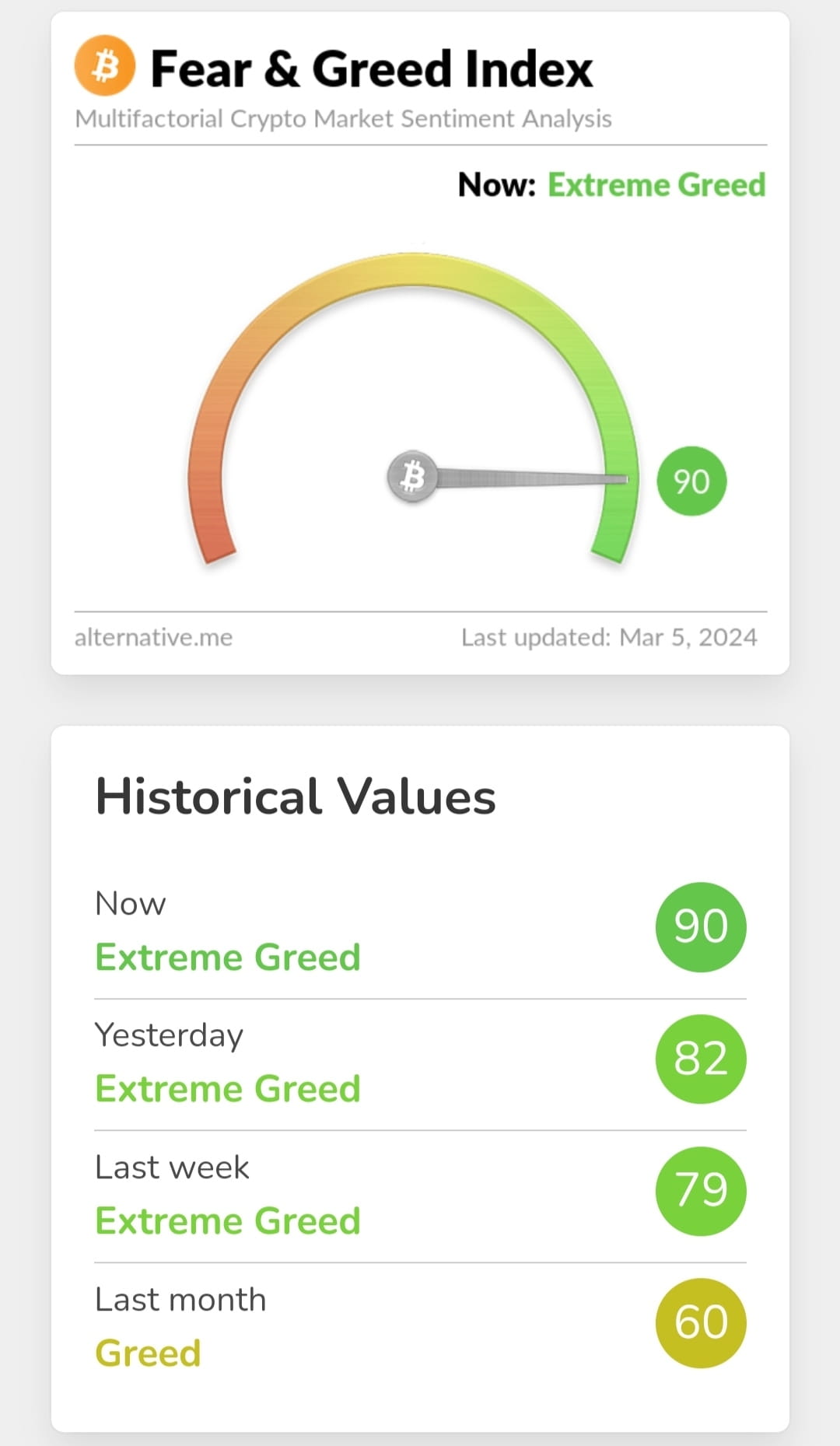Click the 90 circle in the Now row
This screenshot has height=1446, width=840.
tap(700, 926)
